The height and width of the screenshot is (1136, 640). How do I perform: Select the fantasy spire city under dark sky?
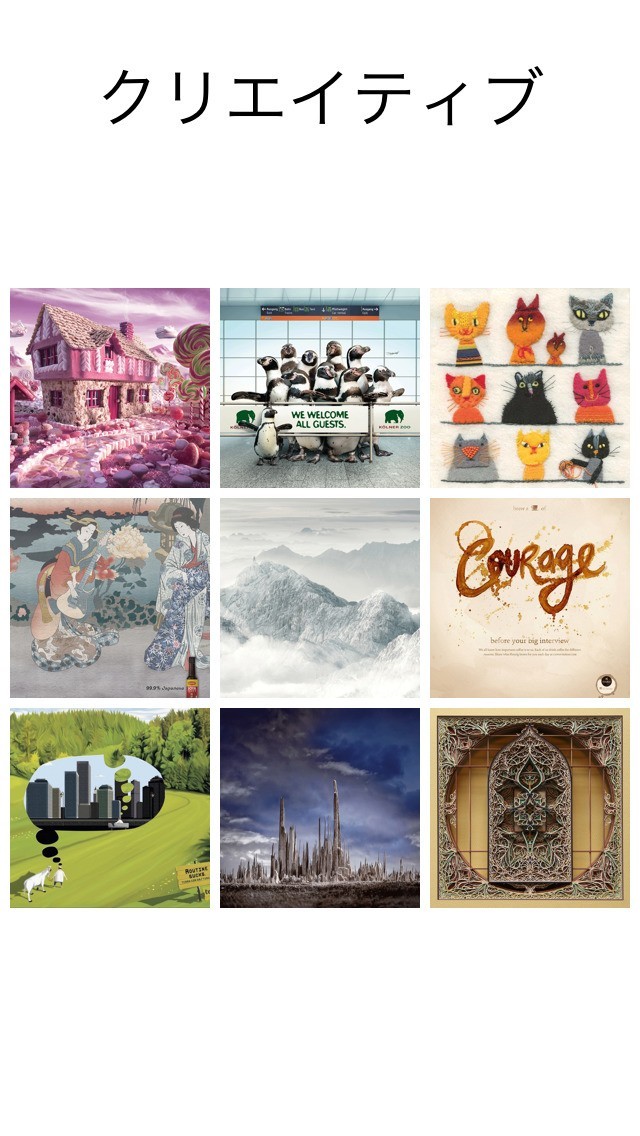pos(320,808)
